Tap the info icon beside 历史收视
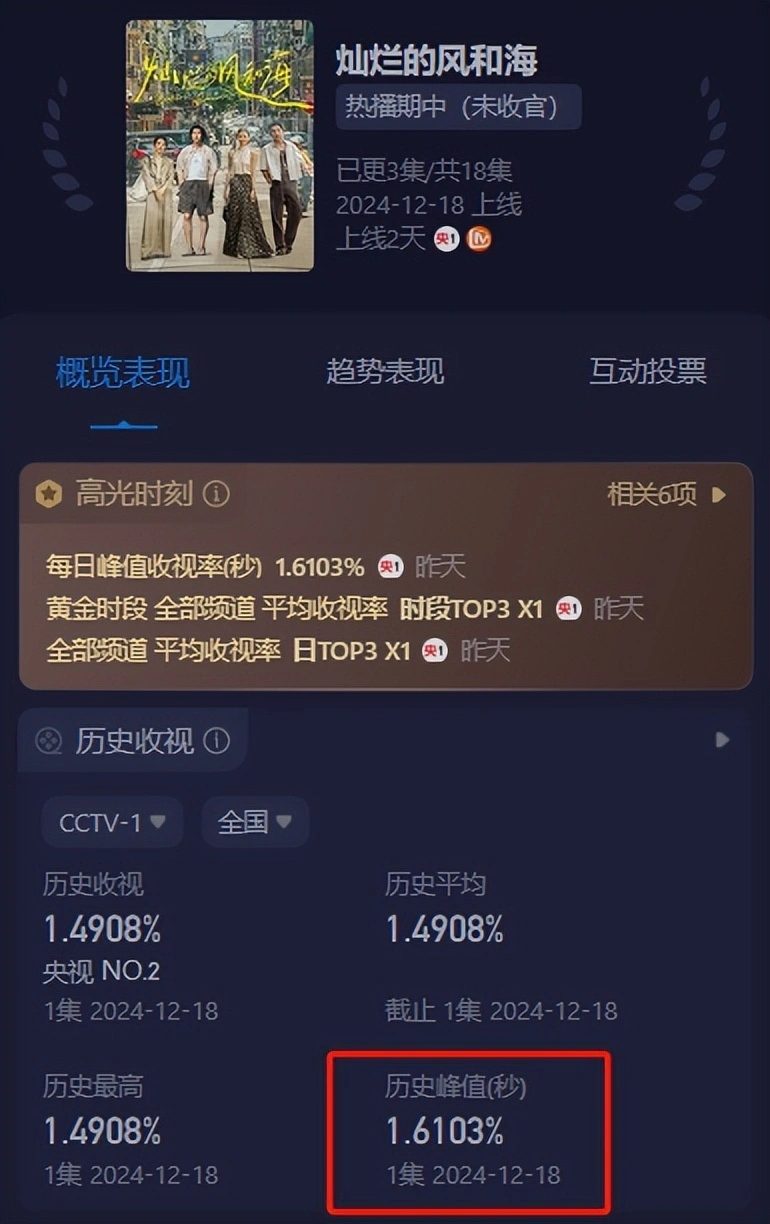770x1224 pixels. (x=216, y=741)
